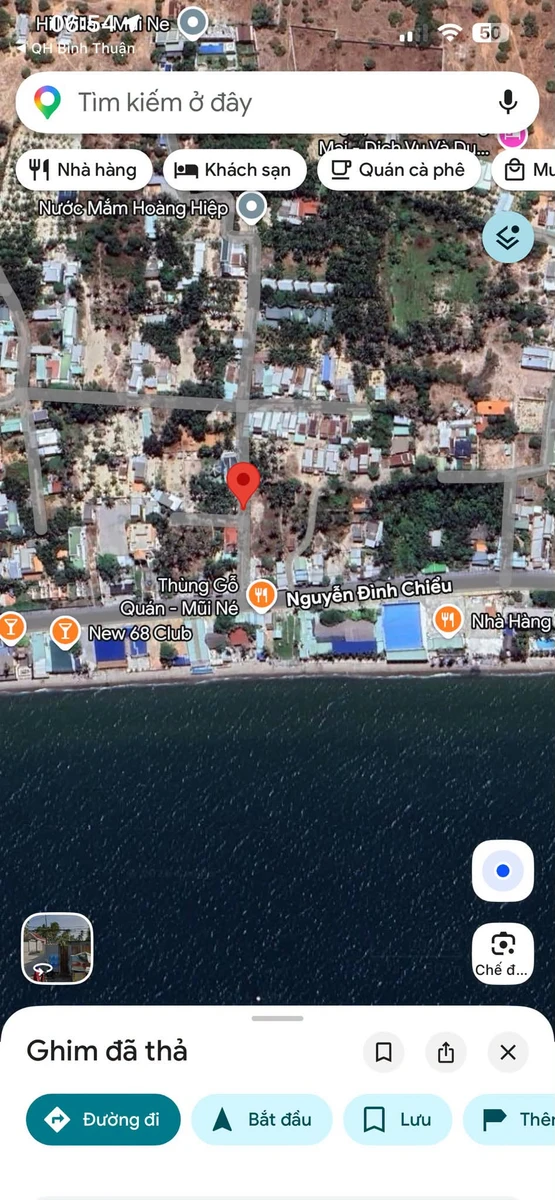Save the place with Lưu button
The image size is (555, 1200).
398,1119
